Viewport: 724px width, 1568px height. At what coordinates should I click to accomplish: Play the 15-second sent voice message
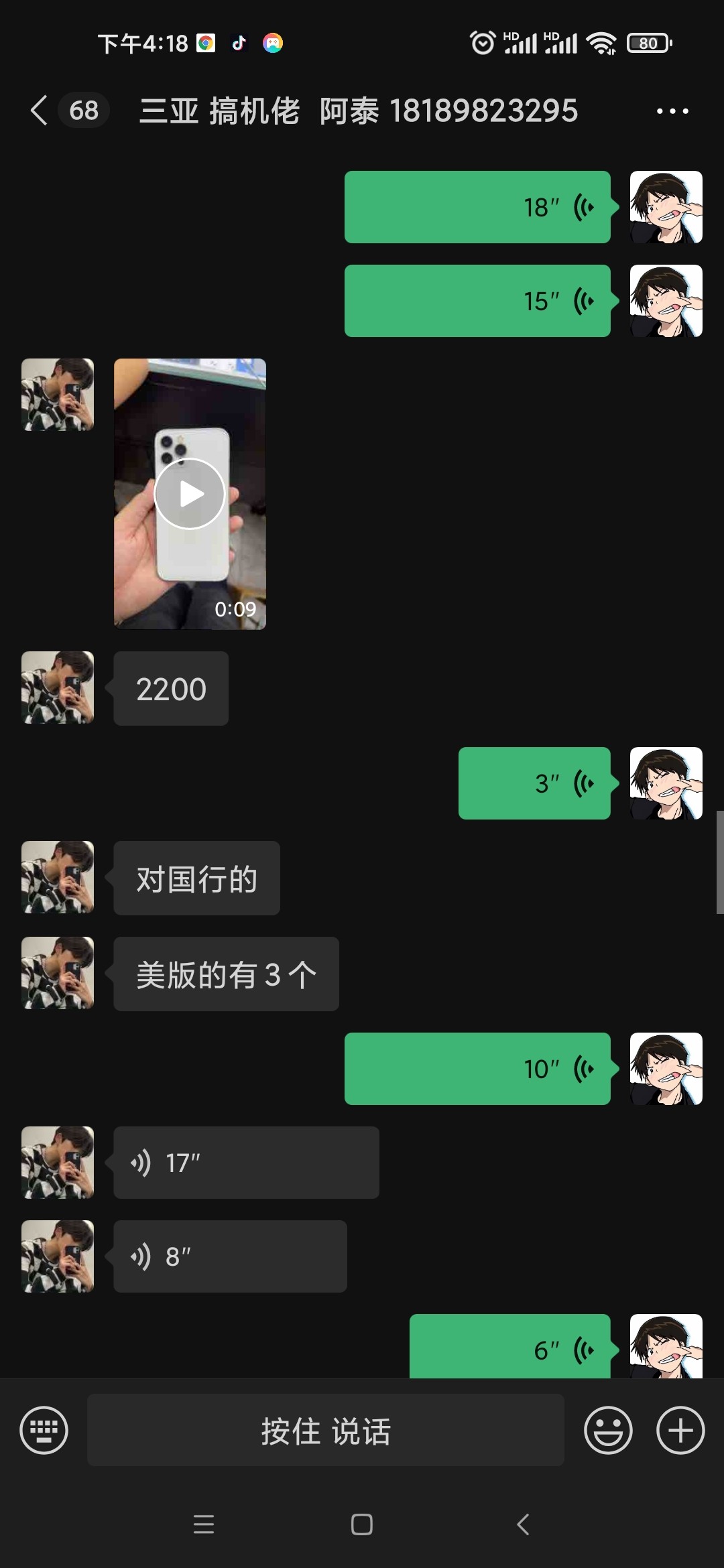(x=477, y=301)
